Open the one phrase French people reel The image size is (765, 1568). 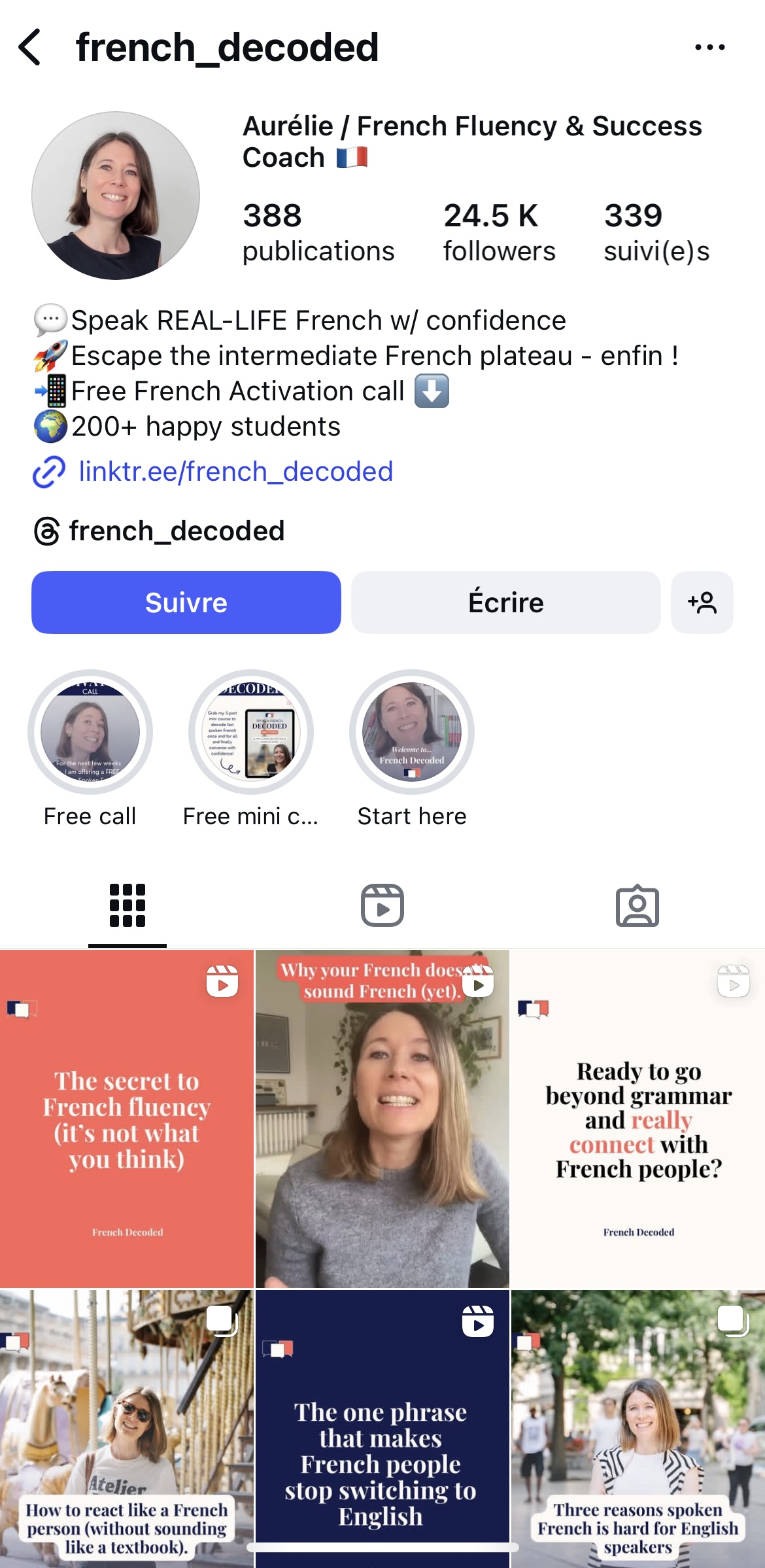pyautogui.click(x=382, y=1426)
